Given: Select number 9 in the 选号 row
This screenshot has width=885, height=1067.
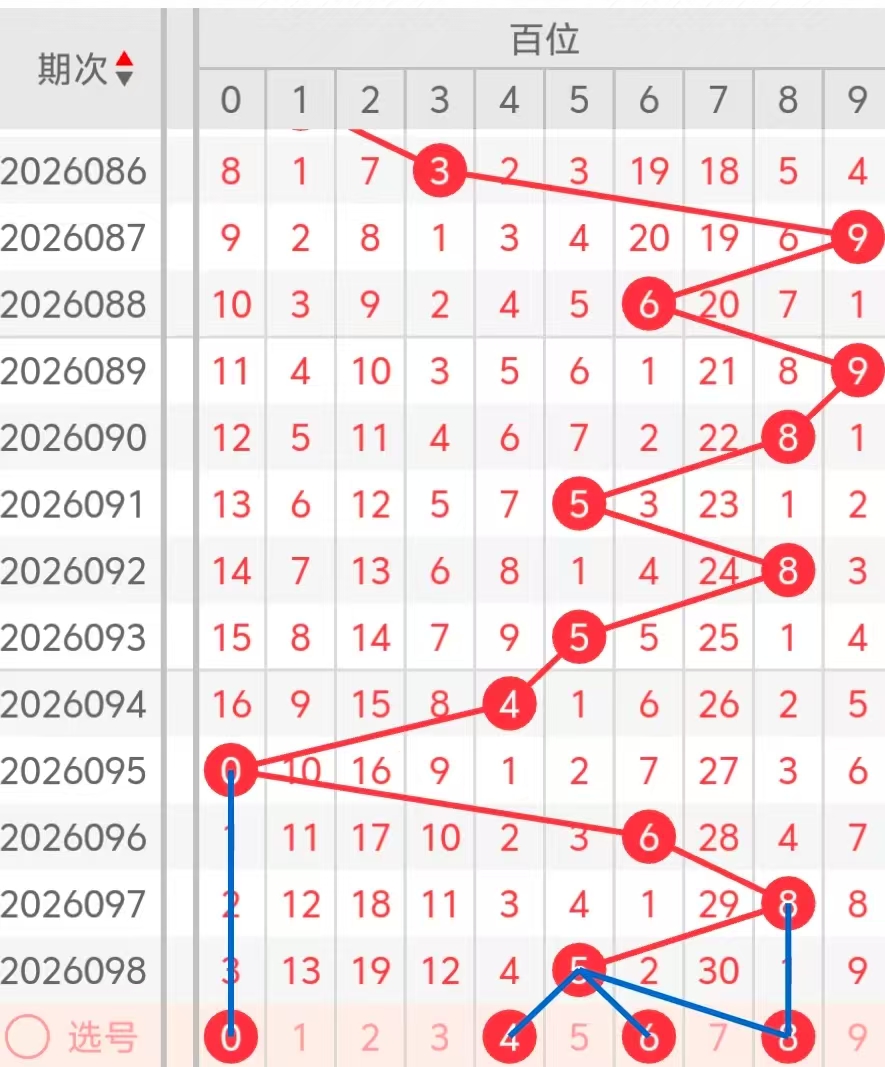Looking at the screenshot, I should [857, 1037].
